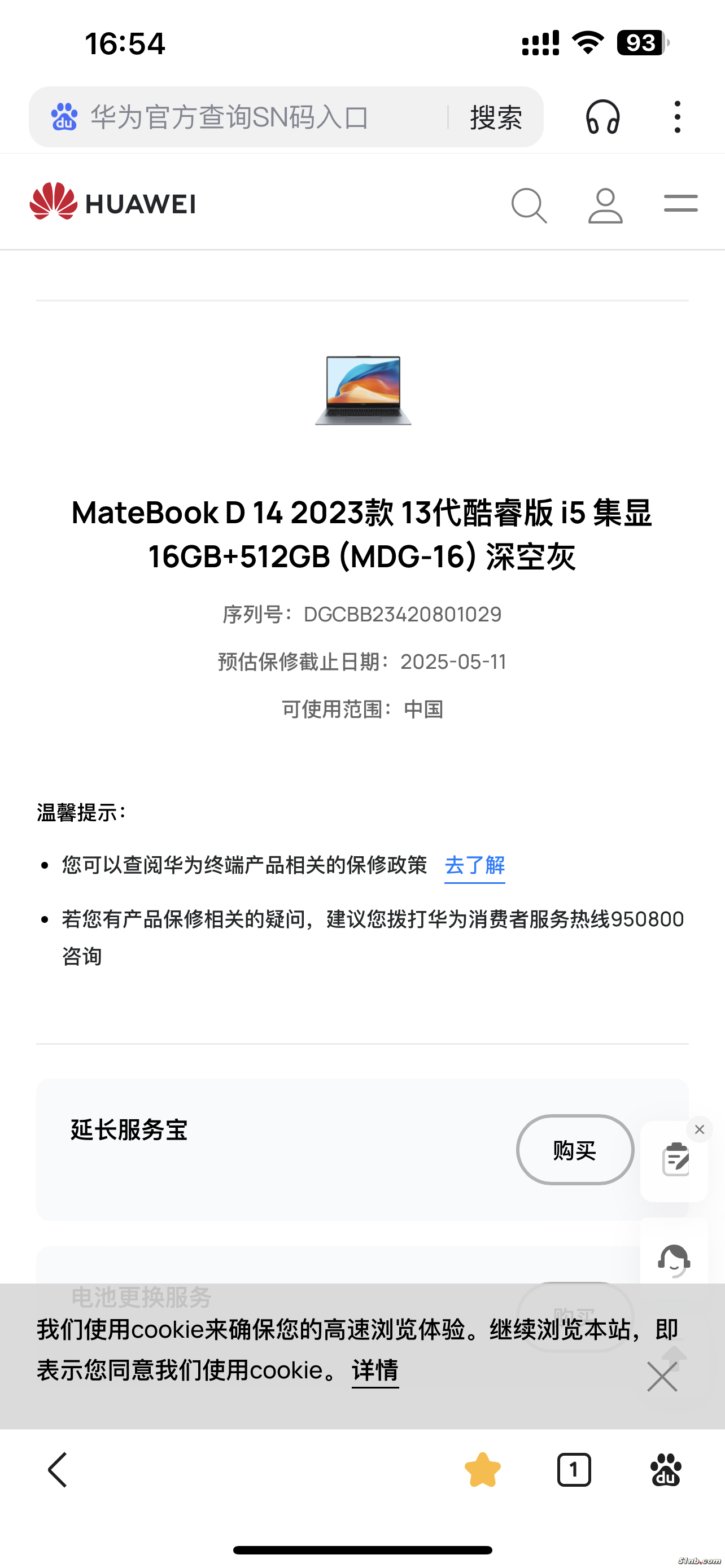Tap 购买 for 延长服务宝
Screen dimensions: 725x1568
[575, 1150]
